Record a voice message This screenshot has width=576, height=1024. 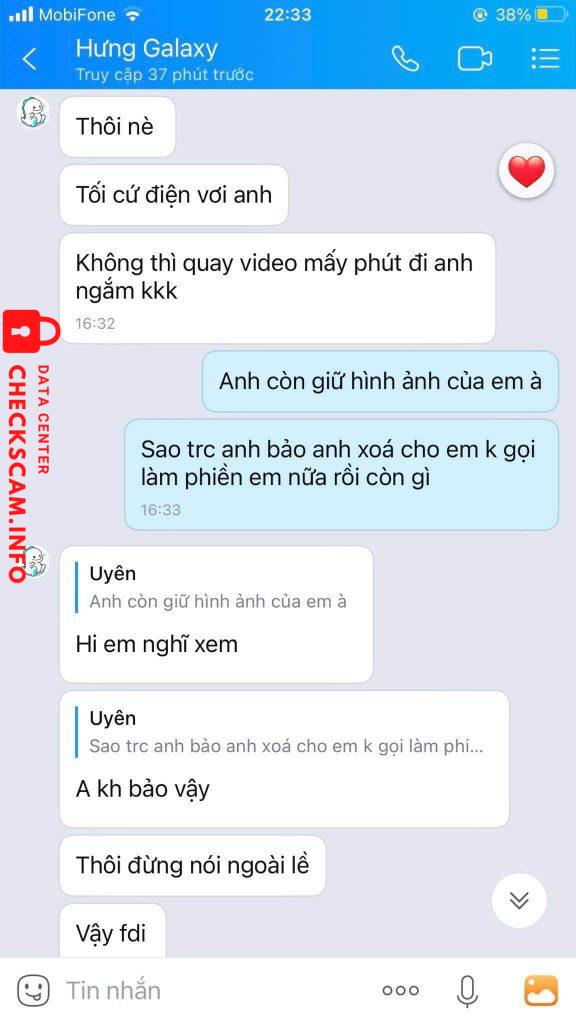point(467,991)
